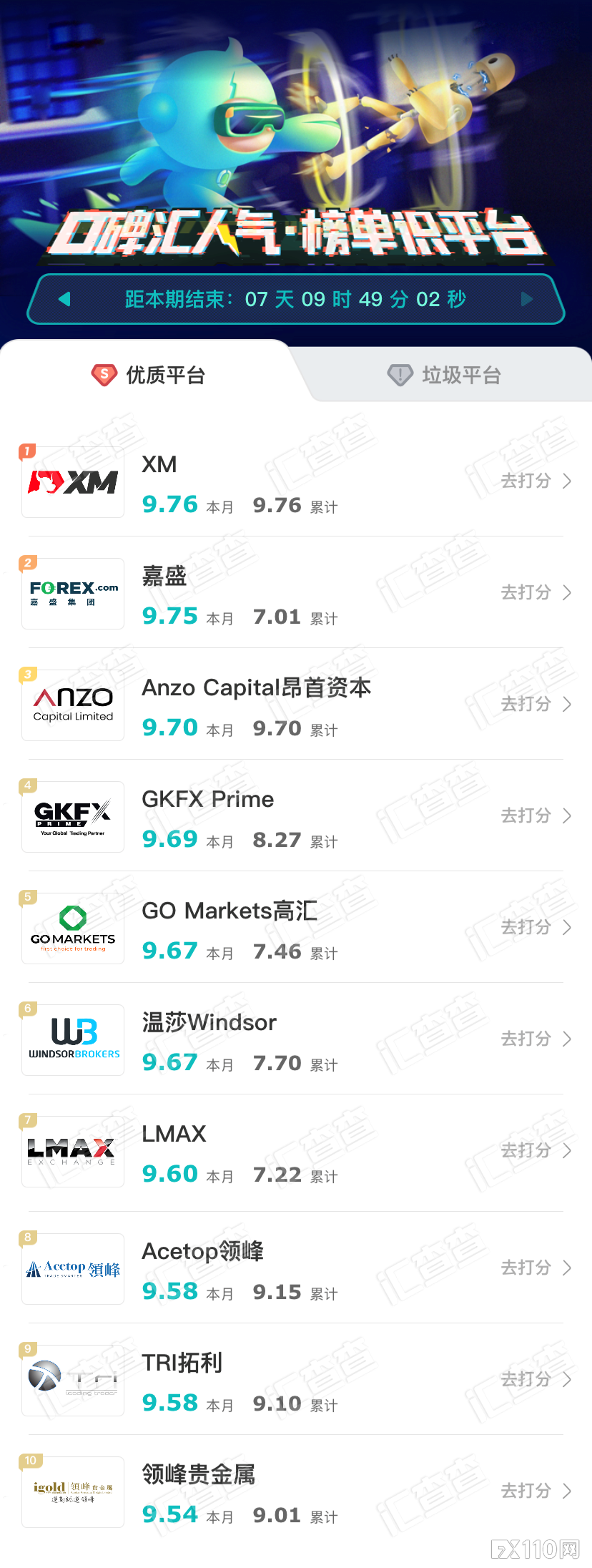
Task: Click the red S diamond badge
Action: [x=102, y=375]
